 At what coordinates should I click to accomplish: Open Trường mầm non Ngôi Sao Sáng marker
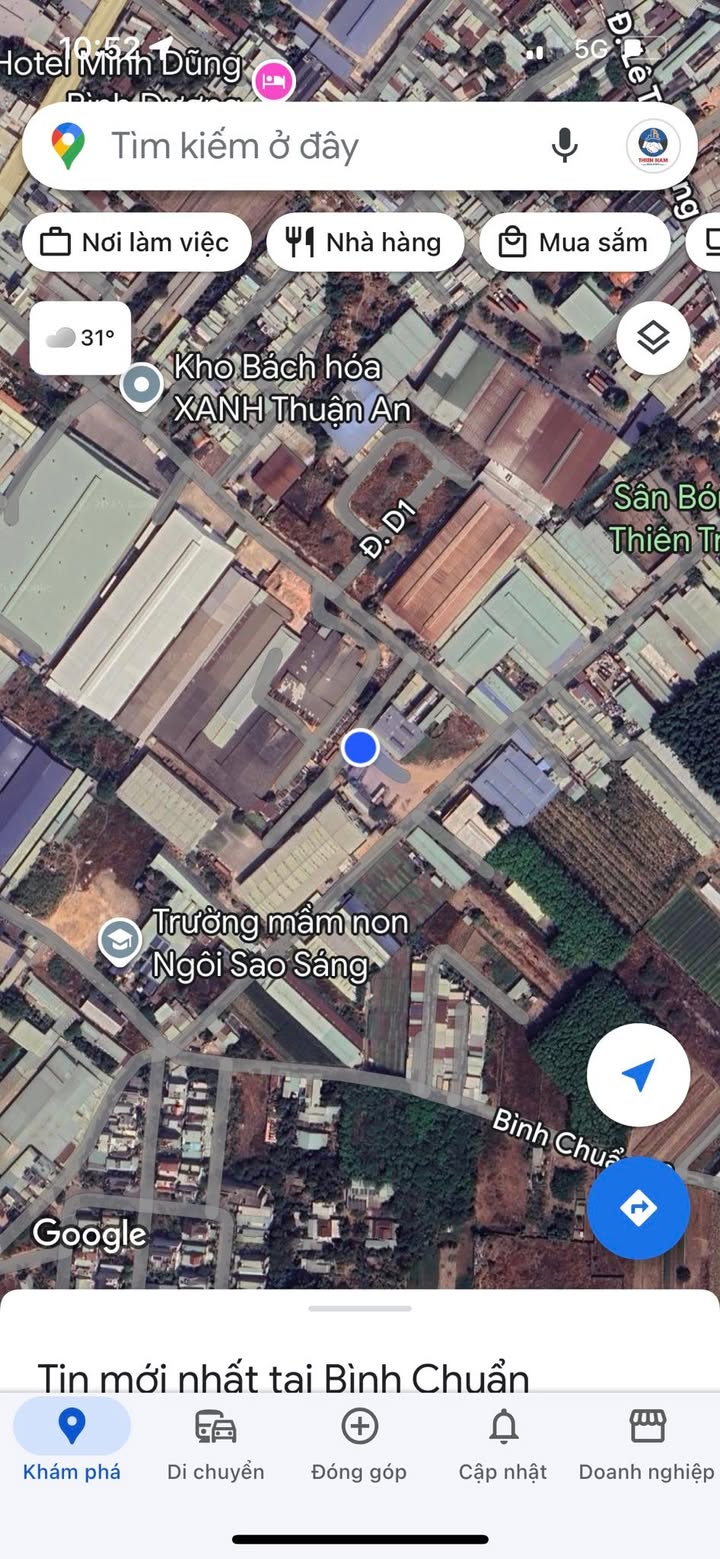[120, 943]
